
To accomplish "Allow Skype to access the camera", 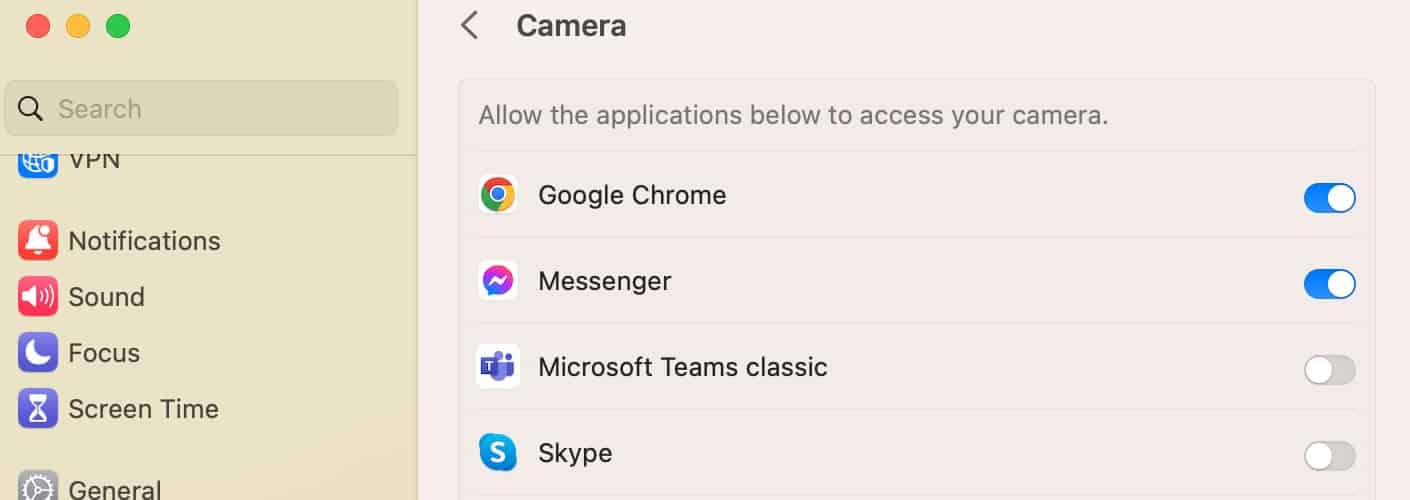I will coord(1329,456).
